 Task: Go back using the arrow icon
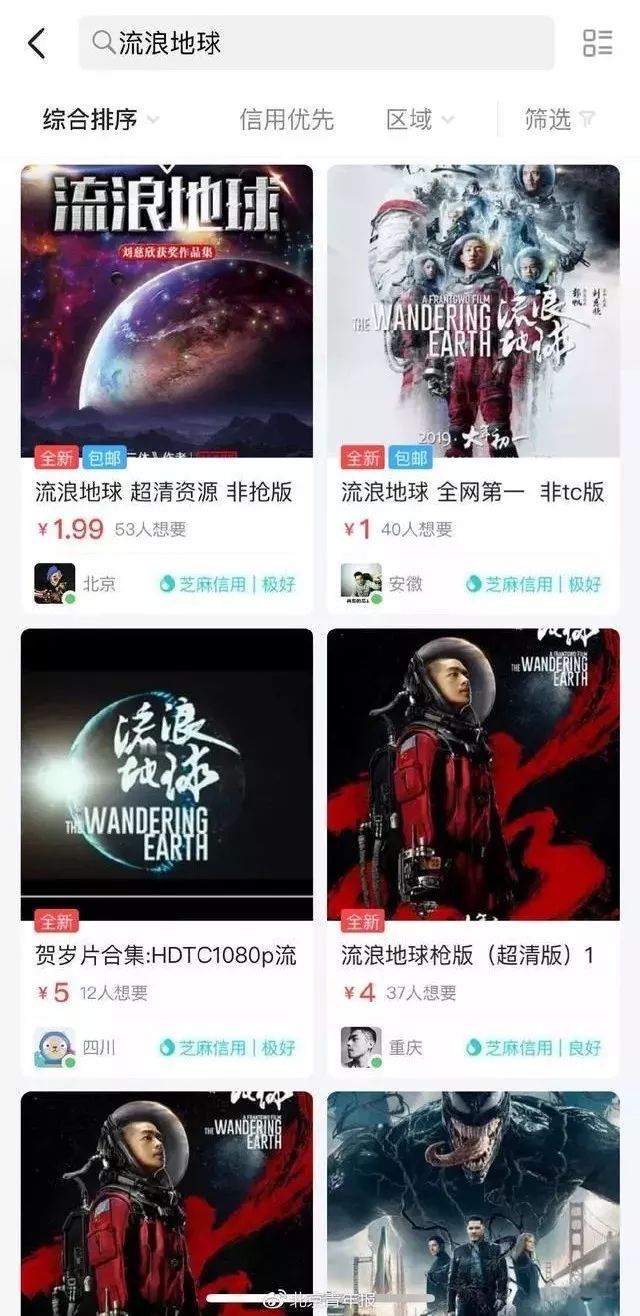coord(37,43)
